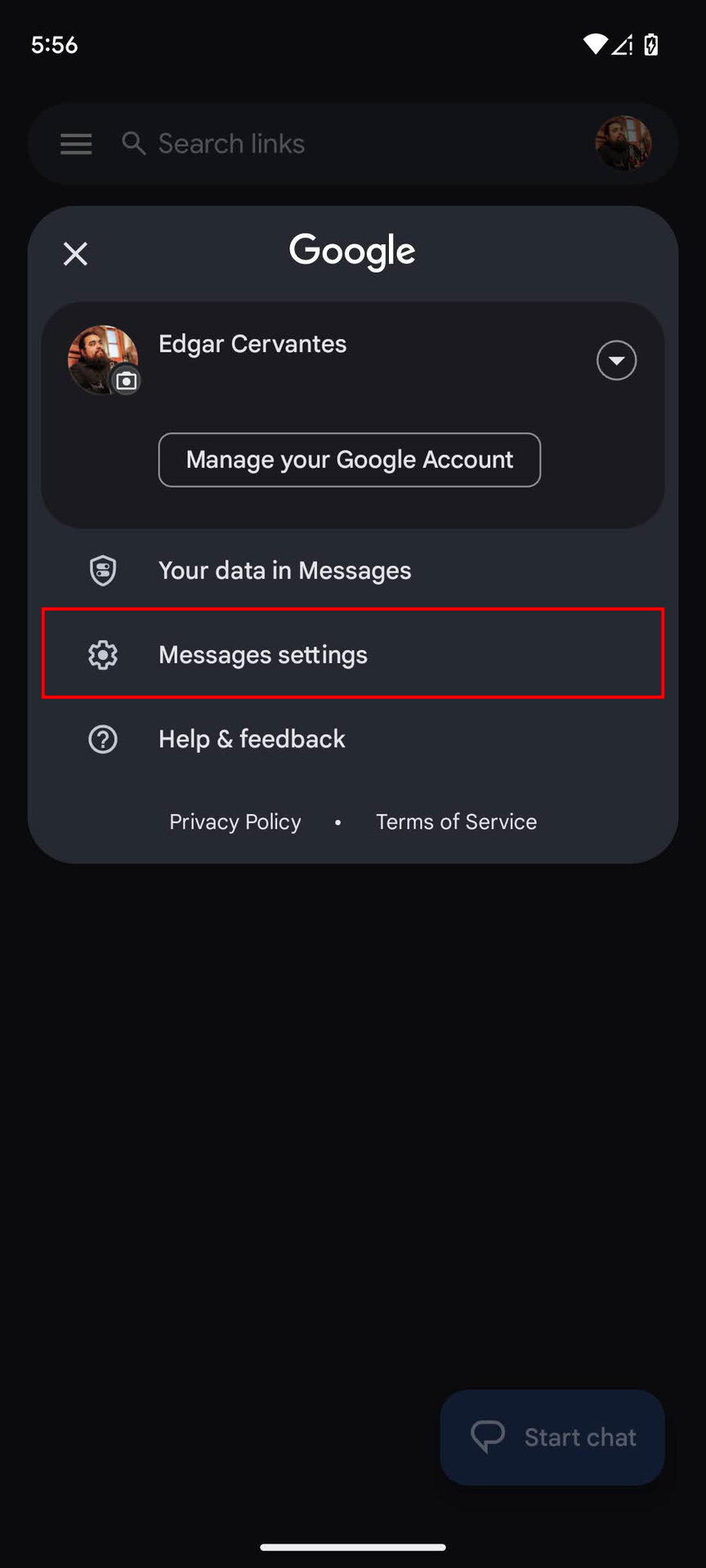This screenshot has width=706, height=1568.
Task: Open Your data in Messages
Action: (284, 570)
